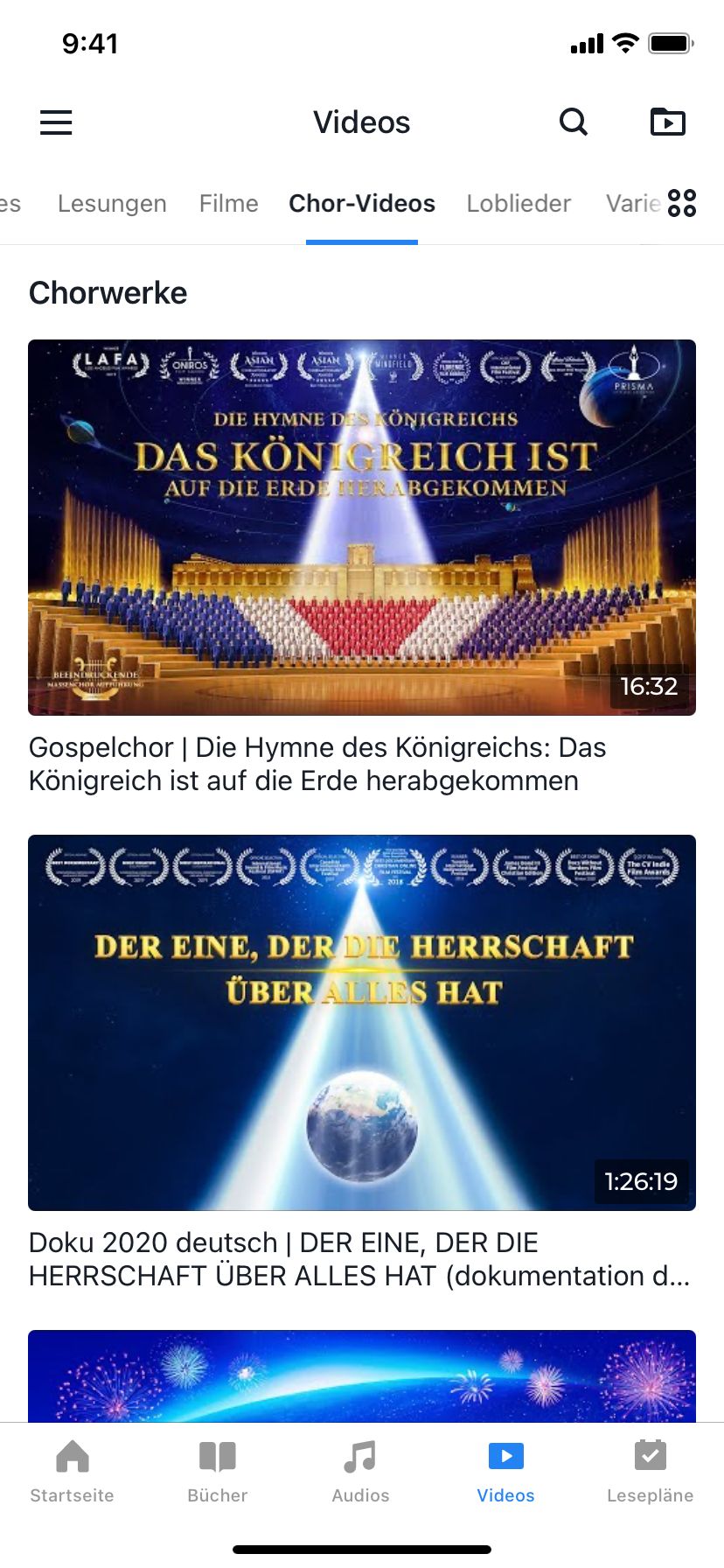Screen dimensions: 724x1568
Task: Show all categories grid
Action: [682, 203]
